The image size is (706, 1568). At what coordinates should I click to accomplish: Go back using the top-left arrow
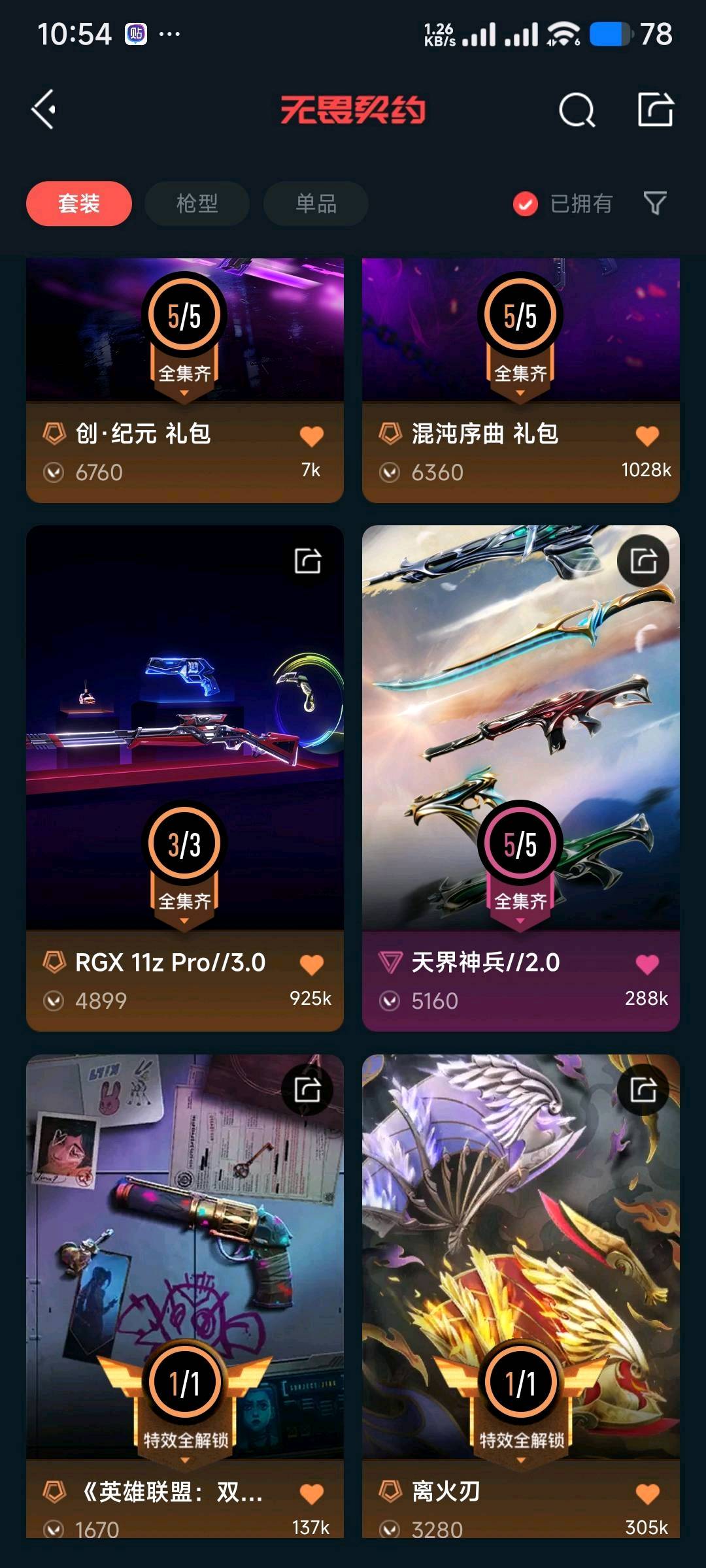44,110
